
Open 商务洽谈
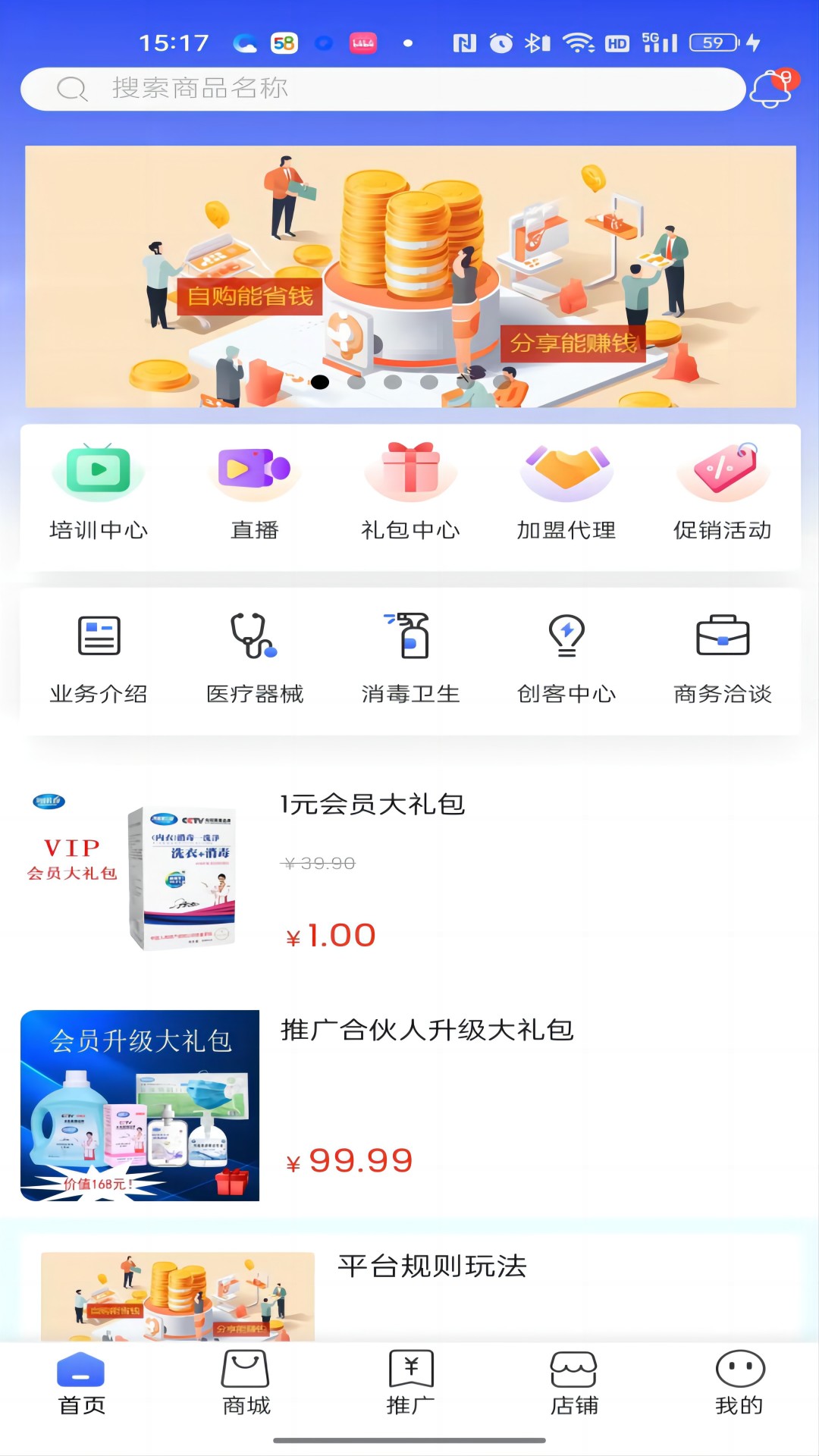(x=723, y=657)
